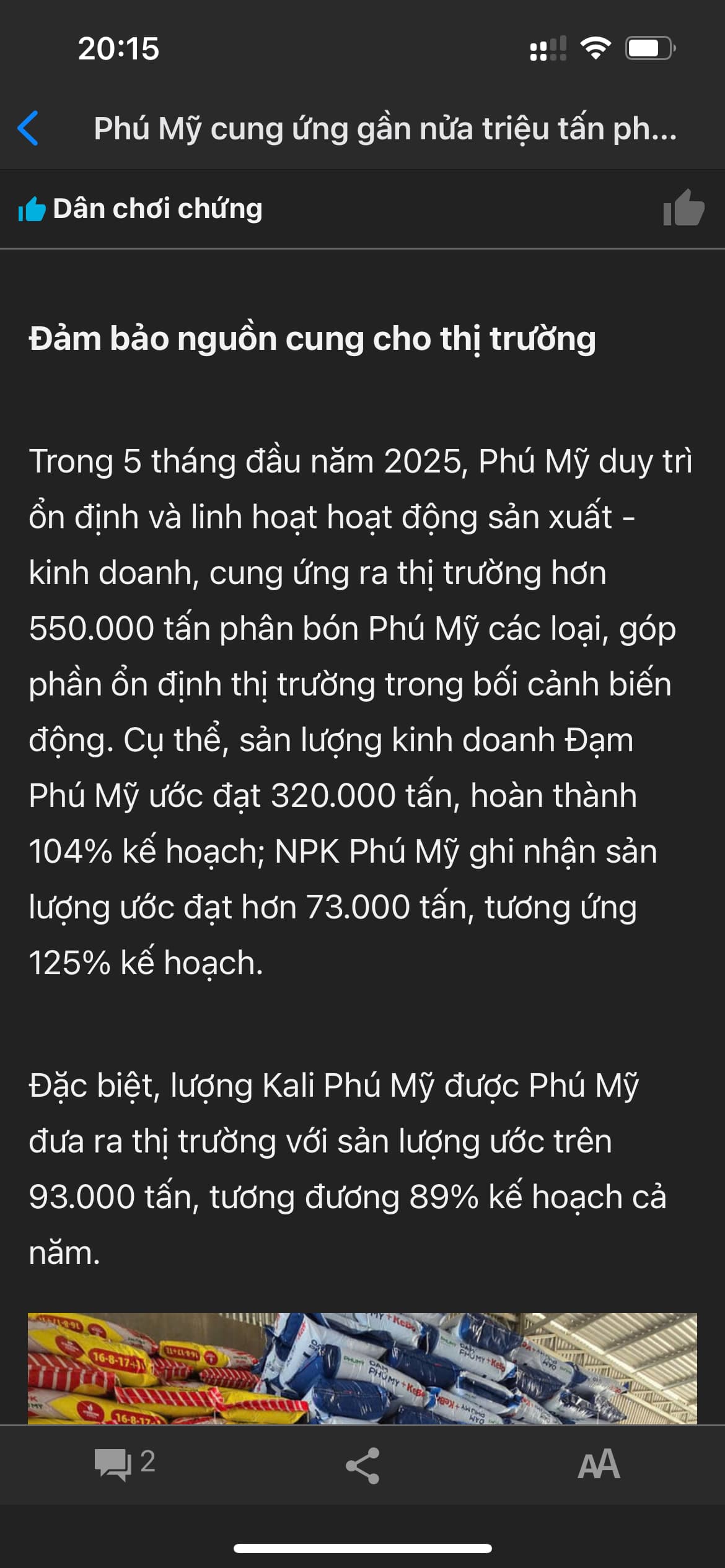This screenshot has width=725, height=1568.
Task: Open the 2 comments
Action: coord(124,1464)
